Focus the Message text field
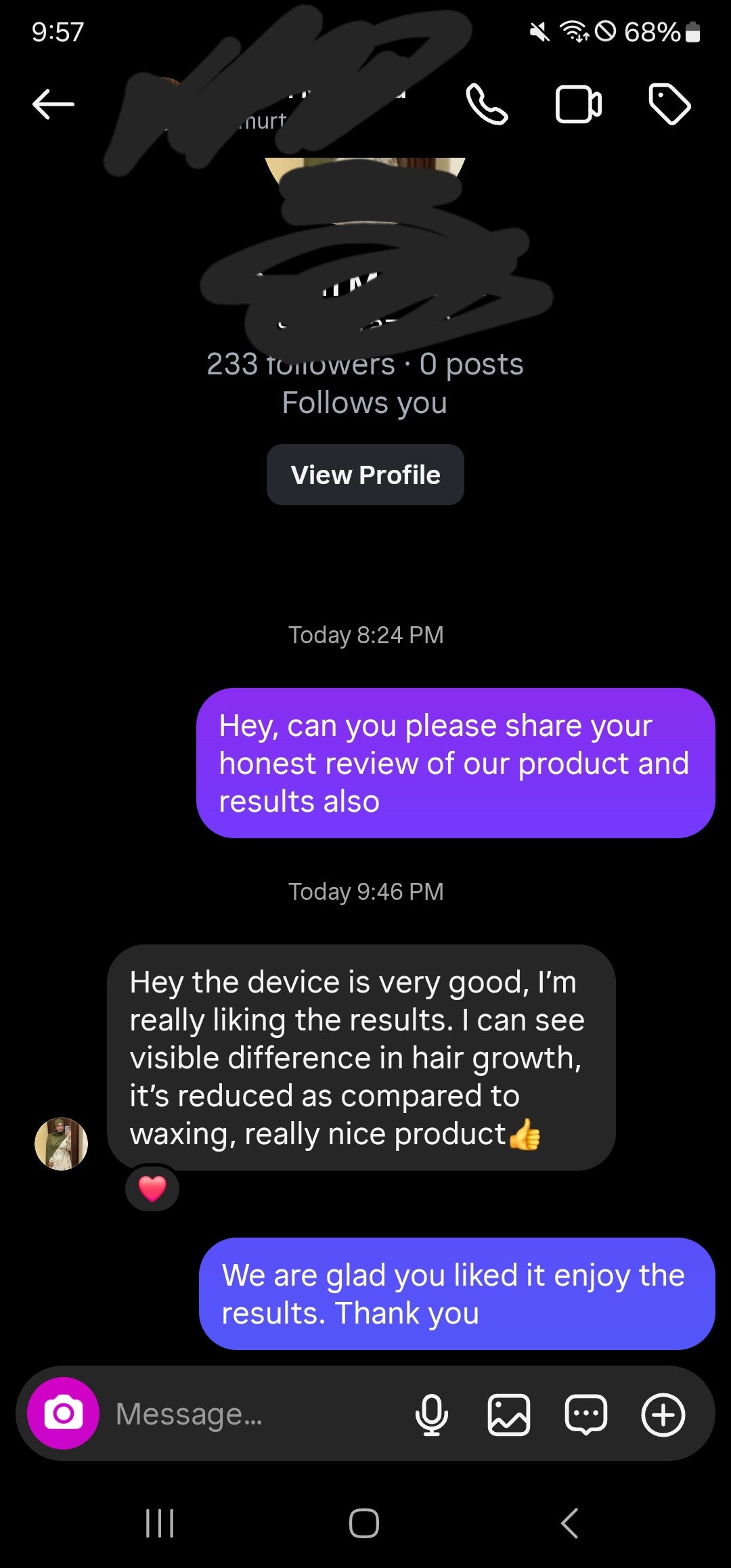The height and width of the screenshot is (1568, 731). point(257,1414)
